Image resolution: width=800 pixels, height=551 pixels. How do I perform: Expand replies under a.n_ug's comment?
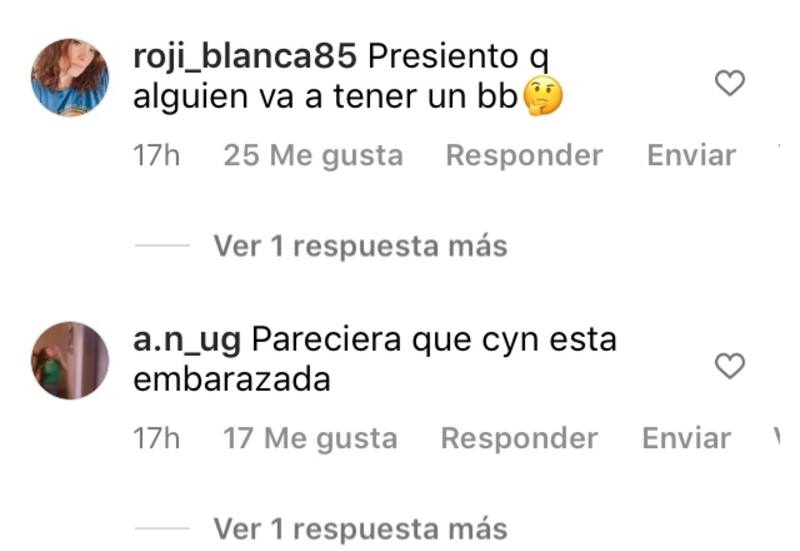coord(360,528)
